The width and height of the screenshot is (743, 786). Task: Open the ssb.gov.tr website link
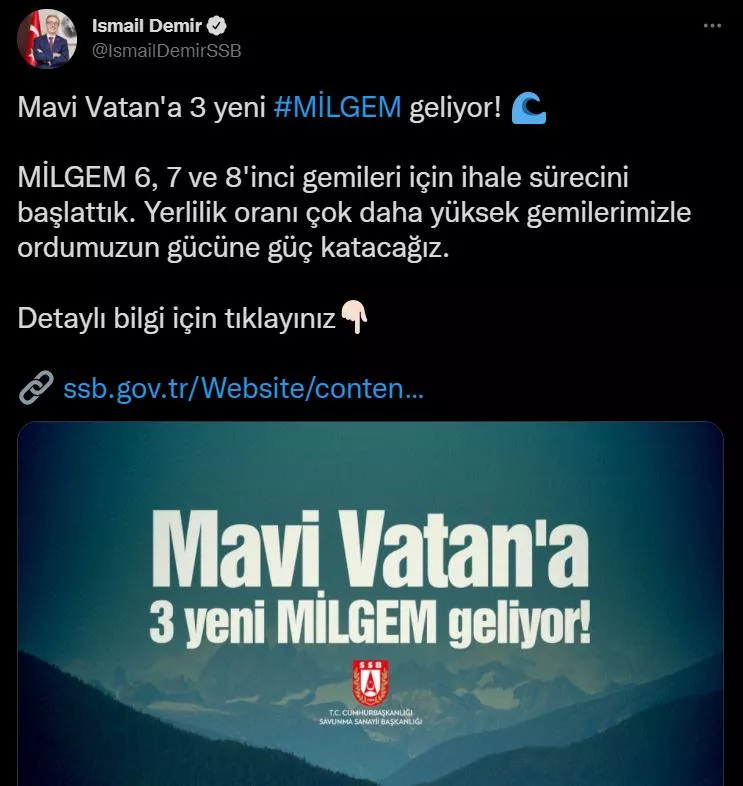pyautogui.click(x=243, y=389)
